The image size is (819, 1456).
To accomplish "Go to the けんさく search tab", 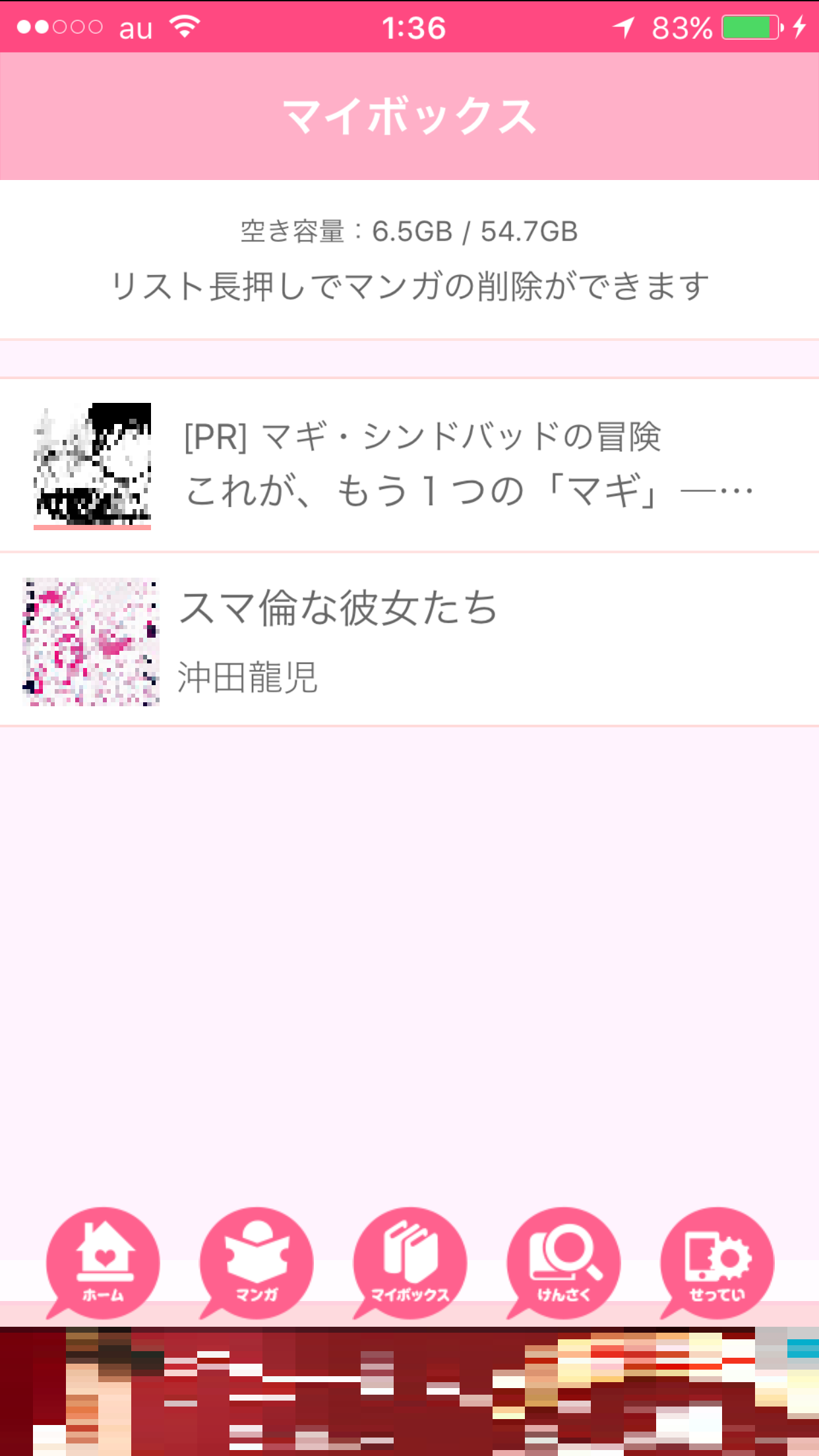I will (x=564, y=1262).
